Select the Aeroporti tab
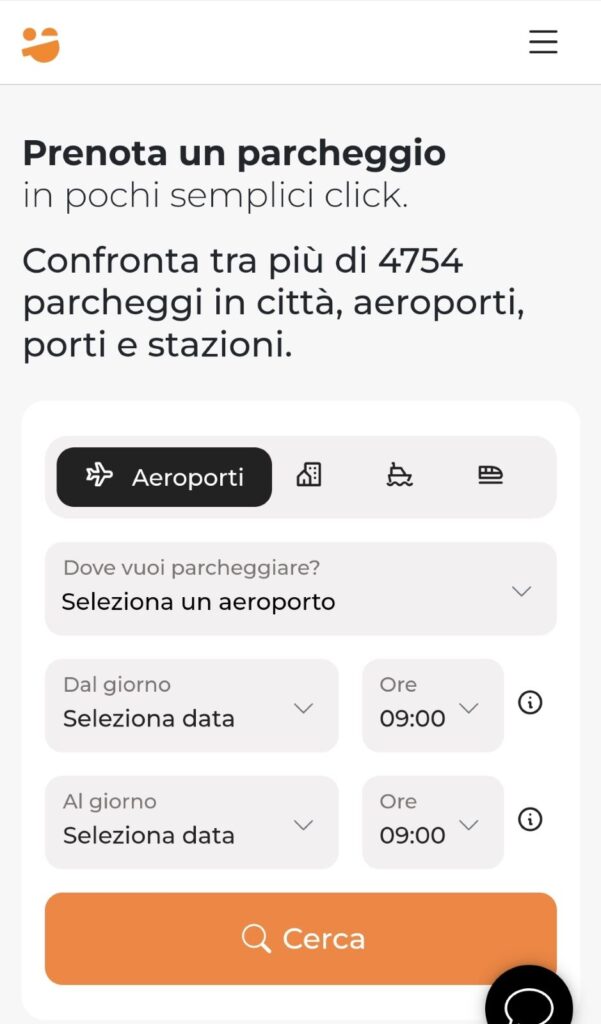The width and height of the screenshot is (601, 1024). (164, 477)
